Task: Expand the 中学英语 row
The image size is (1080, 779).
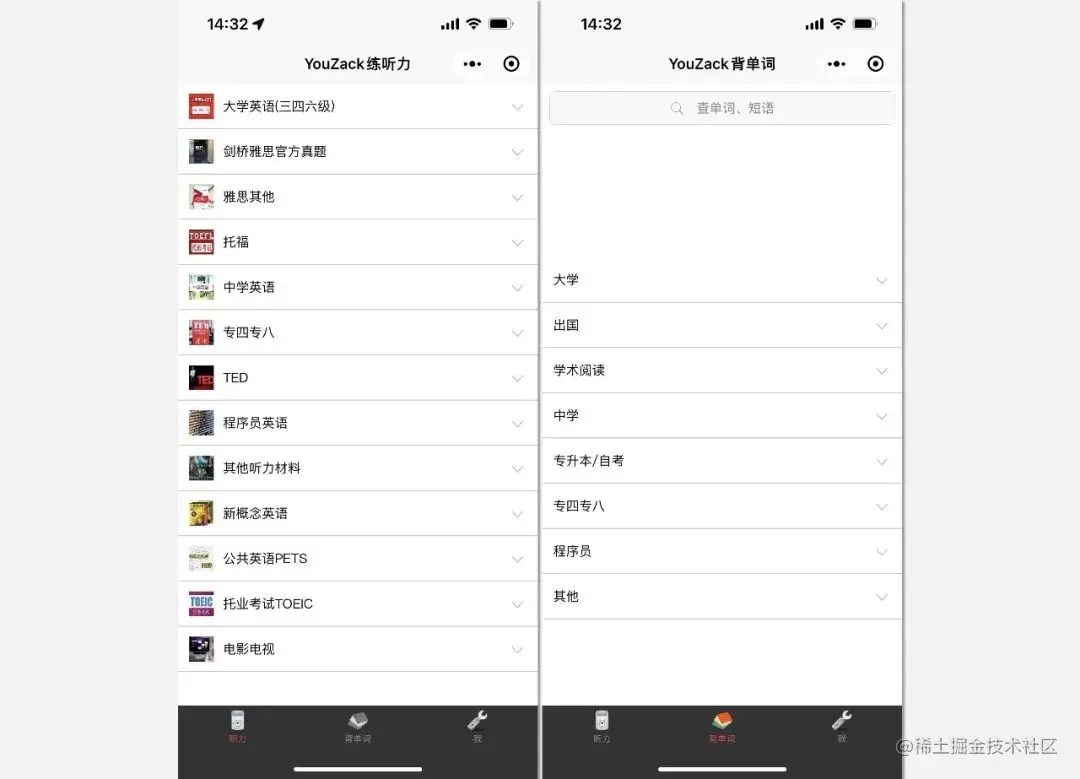Action: 357,288
